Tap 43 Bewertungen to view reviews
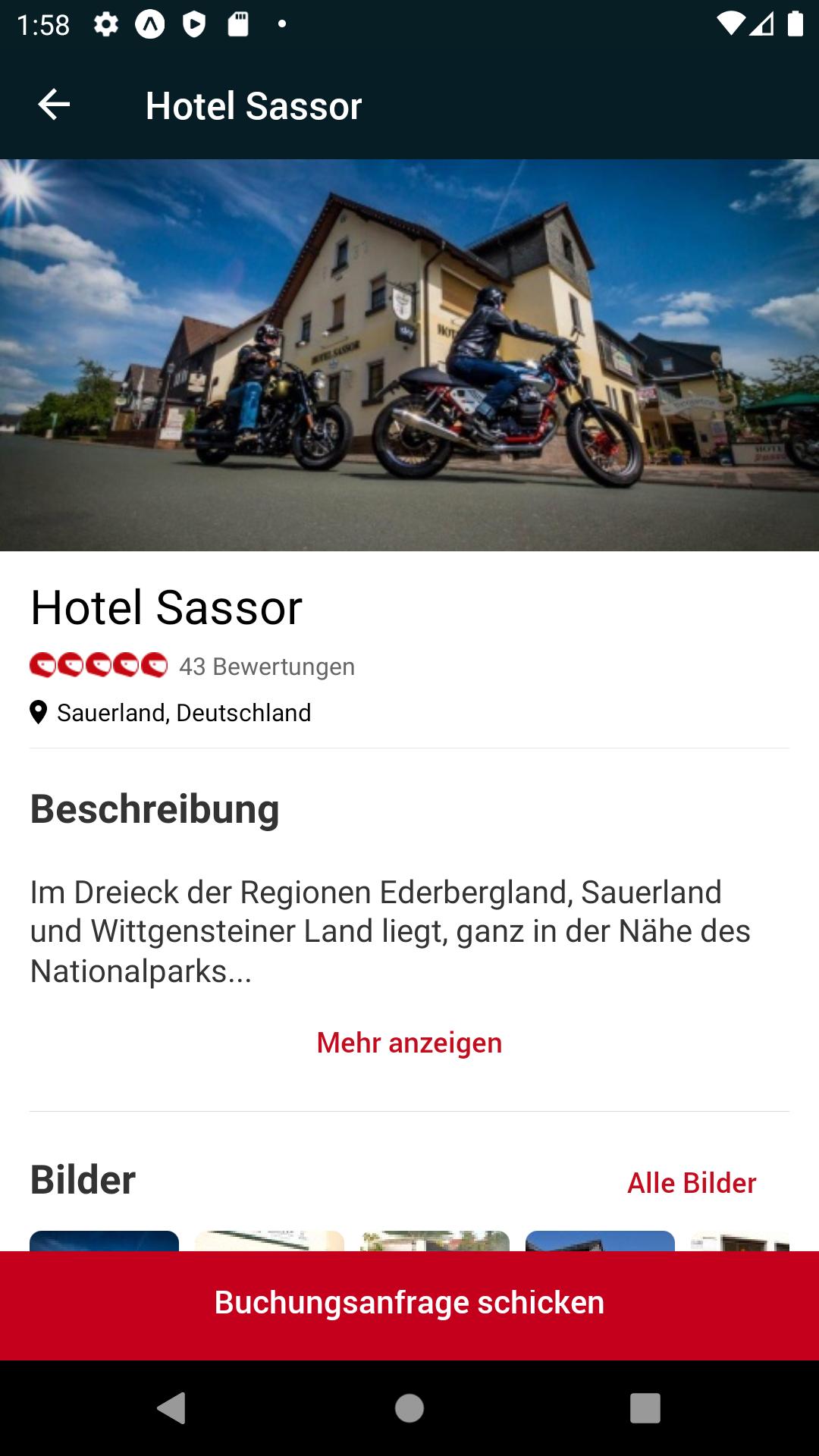 coord(265,667)
